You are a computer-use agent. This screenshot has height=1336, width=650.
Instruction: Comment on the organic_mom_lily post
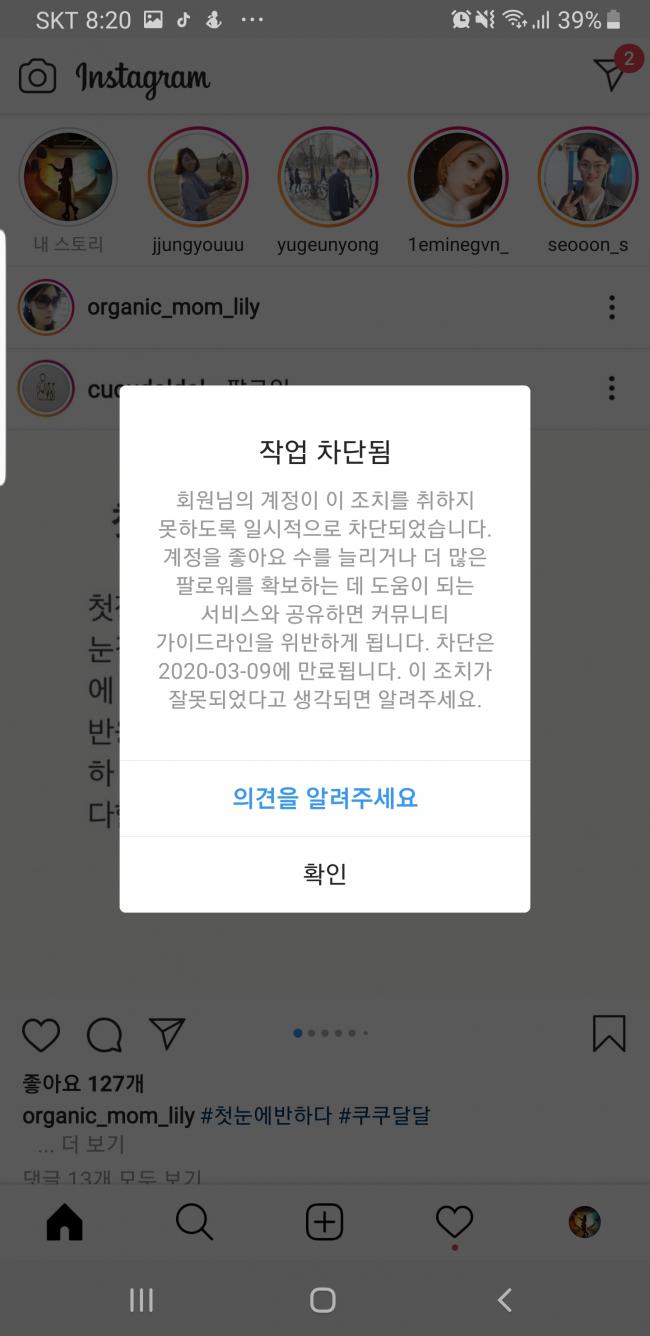104,1034
